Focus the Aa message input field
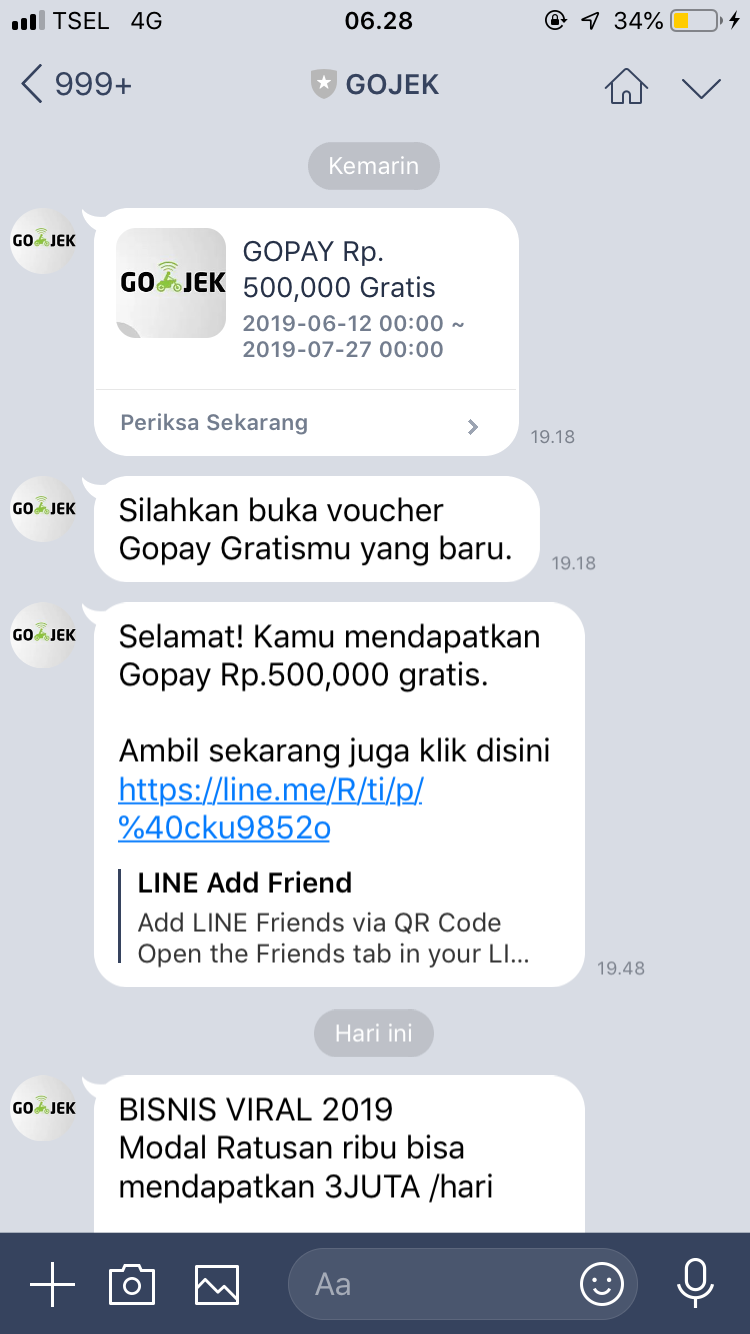Image resolution: width=750 pixels, height=1334 pixels. (430, 1284)
